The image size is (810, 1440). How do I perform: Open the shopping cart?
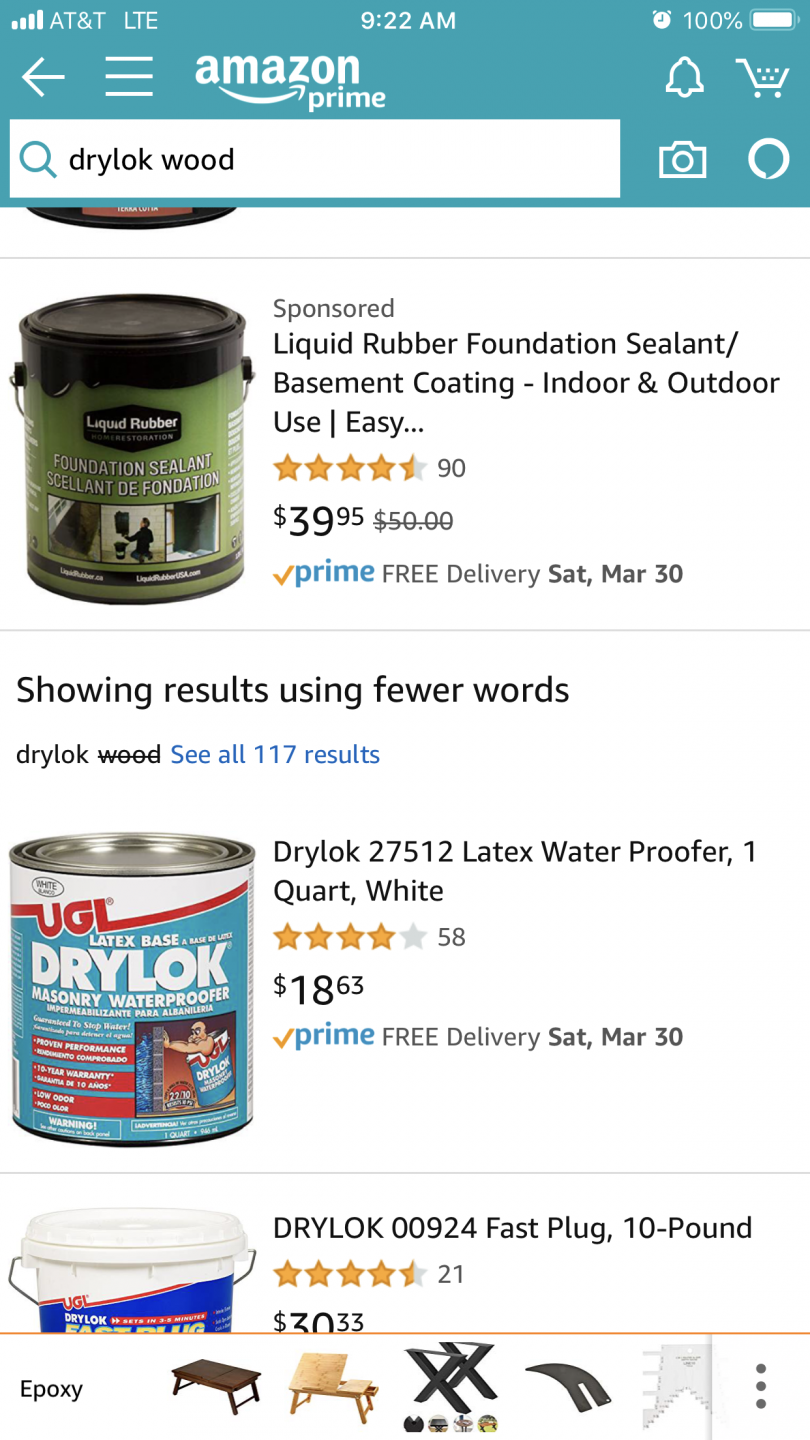tap(763, 77)
